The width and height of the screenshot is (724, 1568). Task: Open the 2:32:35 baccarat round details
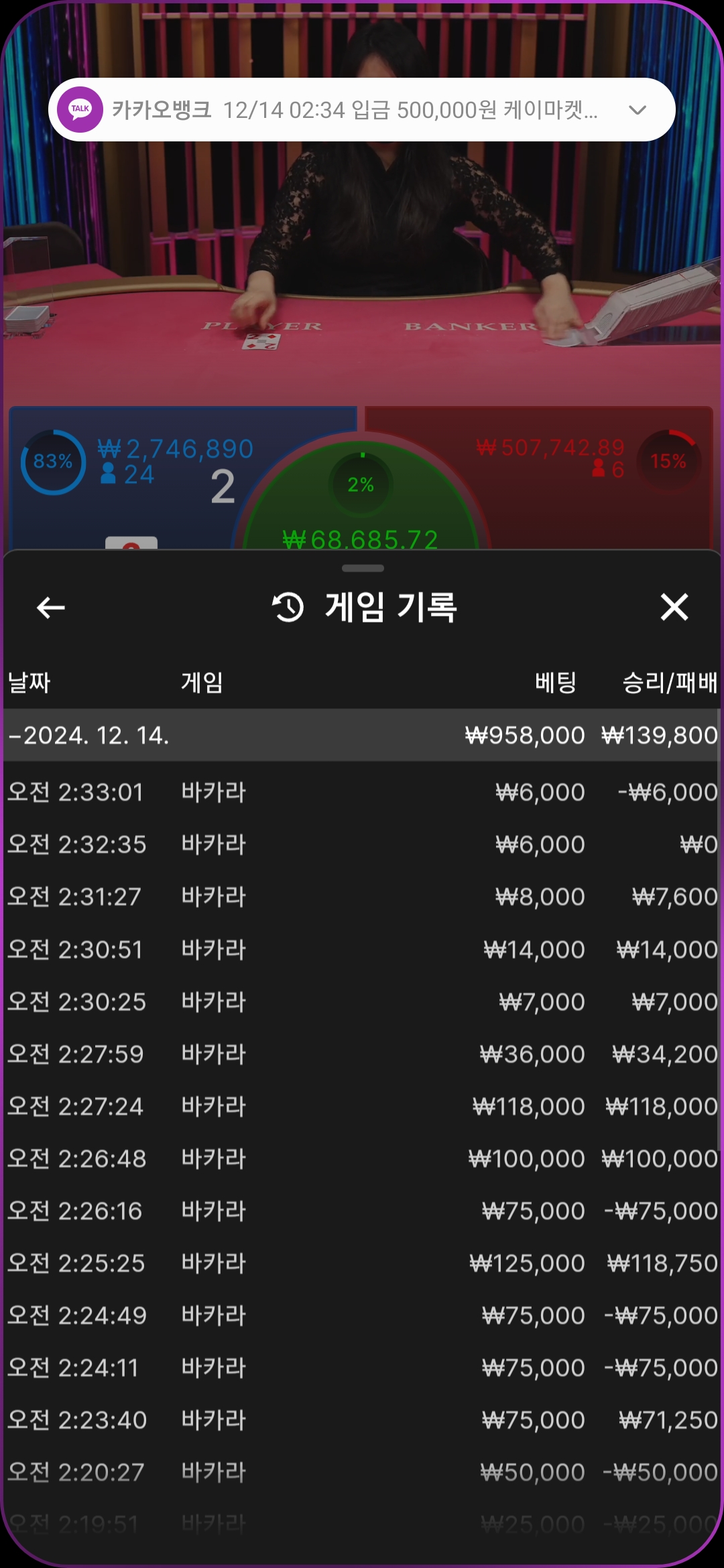[x=362, y=844]
